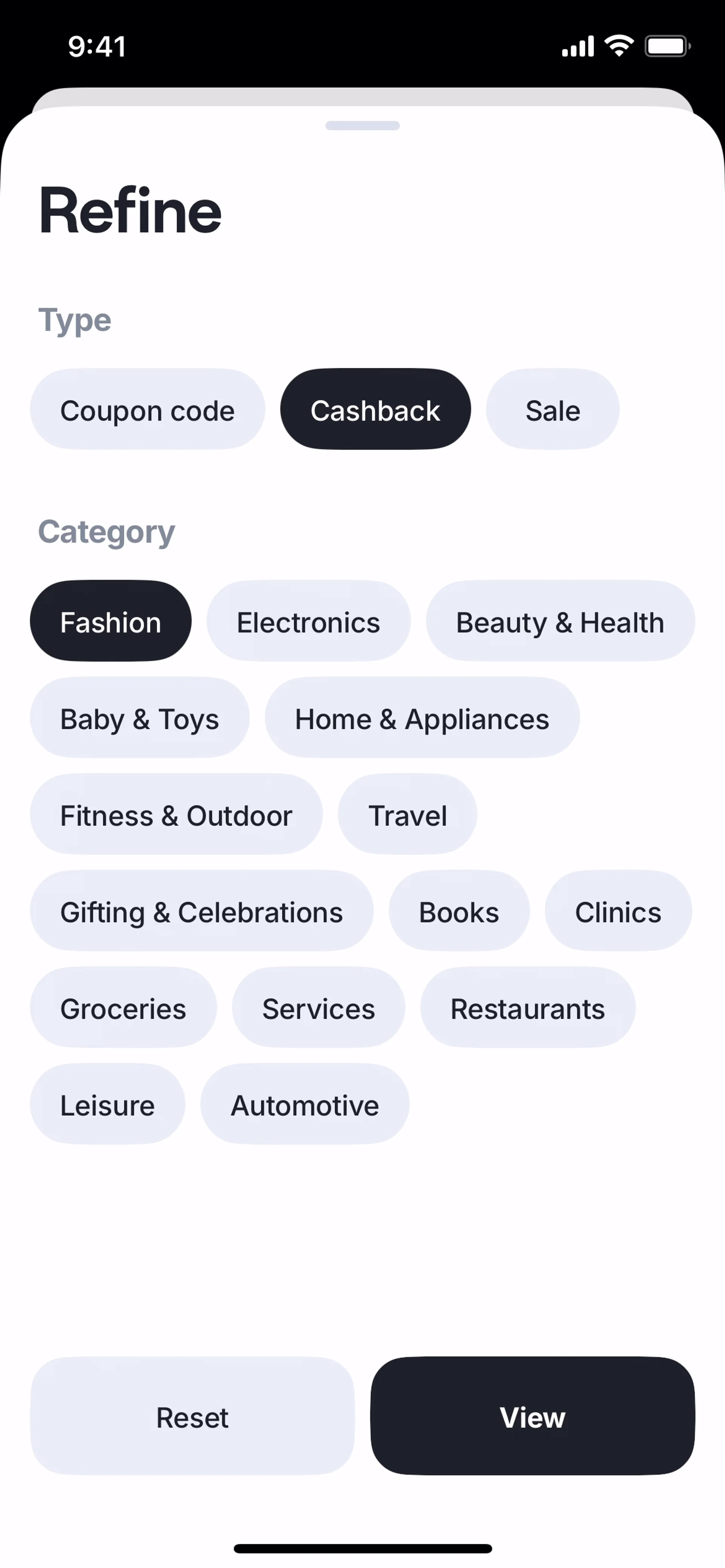This screenshot has width=725, height=1568.
Task: Deselect the Cashback type chip
Action: (375, 410)
